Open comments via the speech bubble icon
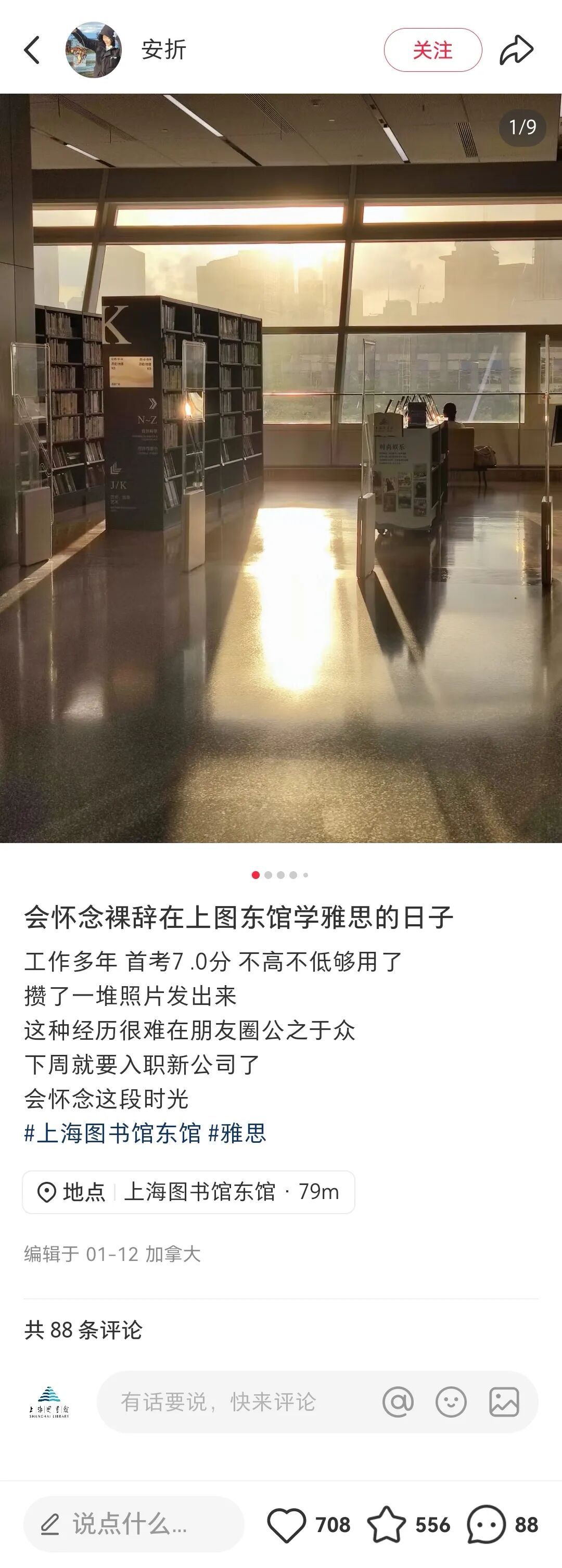This screenshot has width=562, height=1568. point(487,1525)
